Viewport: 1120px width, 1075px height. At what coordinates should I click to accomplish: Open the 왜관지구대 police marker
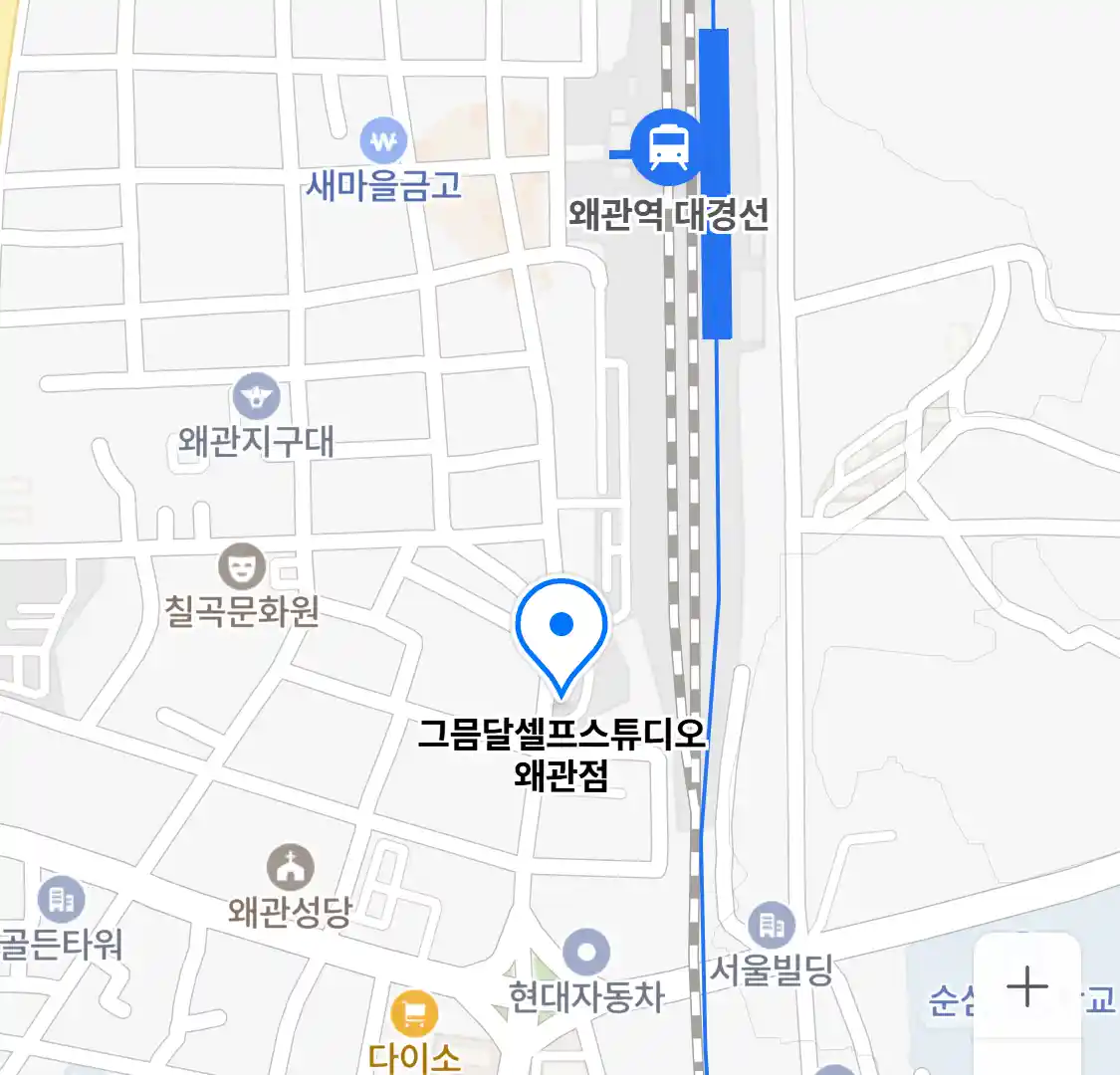click(257, 397)
